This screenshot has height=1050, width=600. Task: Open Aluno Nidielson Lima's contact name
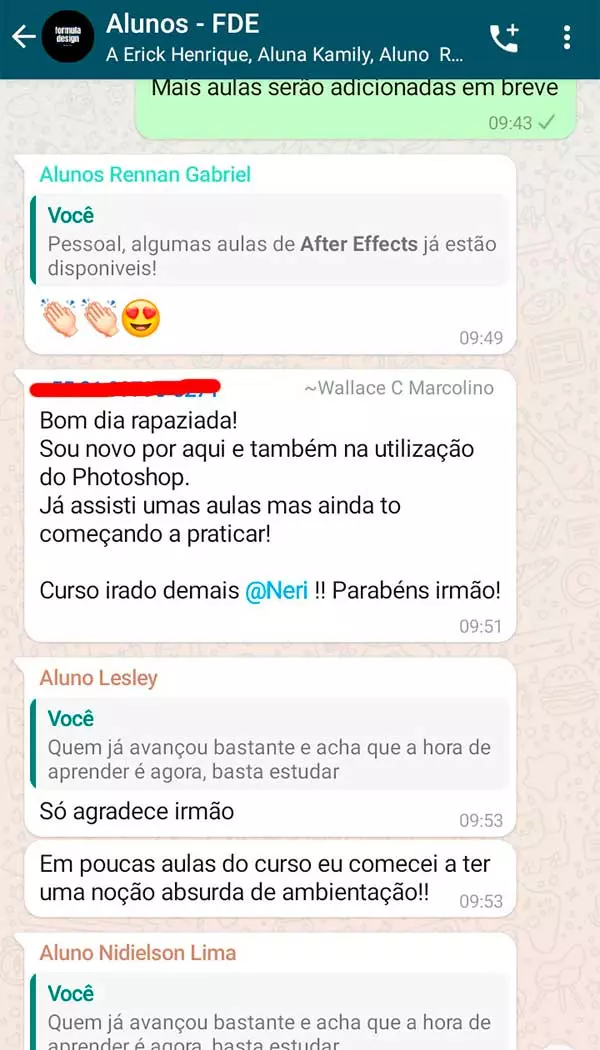pyautogui.click(x=137, y=953)
